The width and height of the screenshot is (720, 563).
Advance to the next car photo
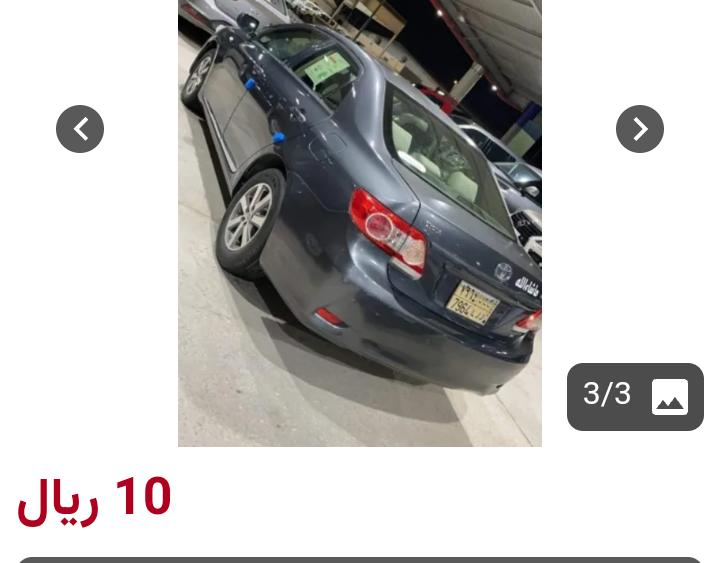coord(640,129)
